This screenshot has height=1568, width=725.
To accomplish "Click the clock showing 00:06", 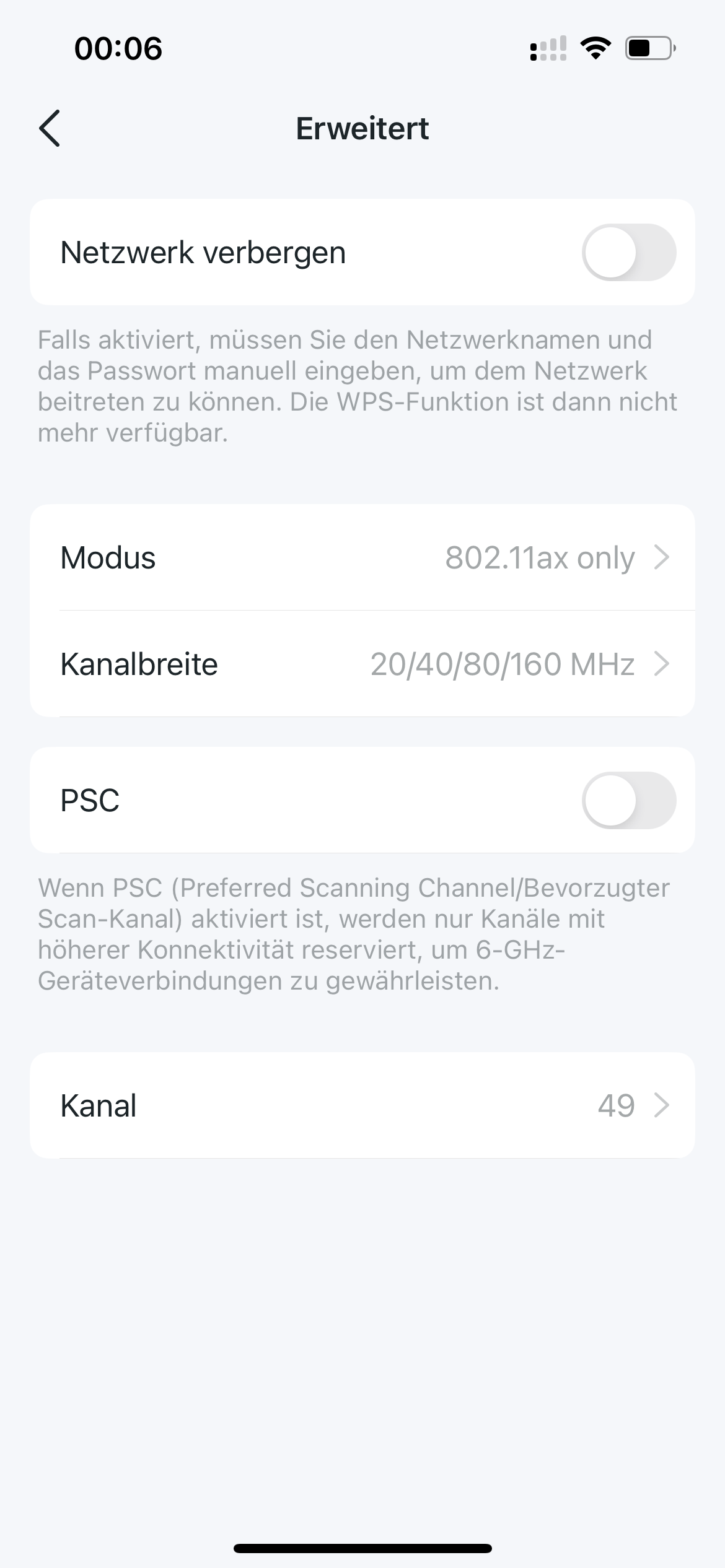I will [118, 47].
